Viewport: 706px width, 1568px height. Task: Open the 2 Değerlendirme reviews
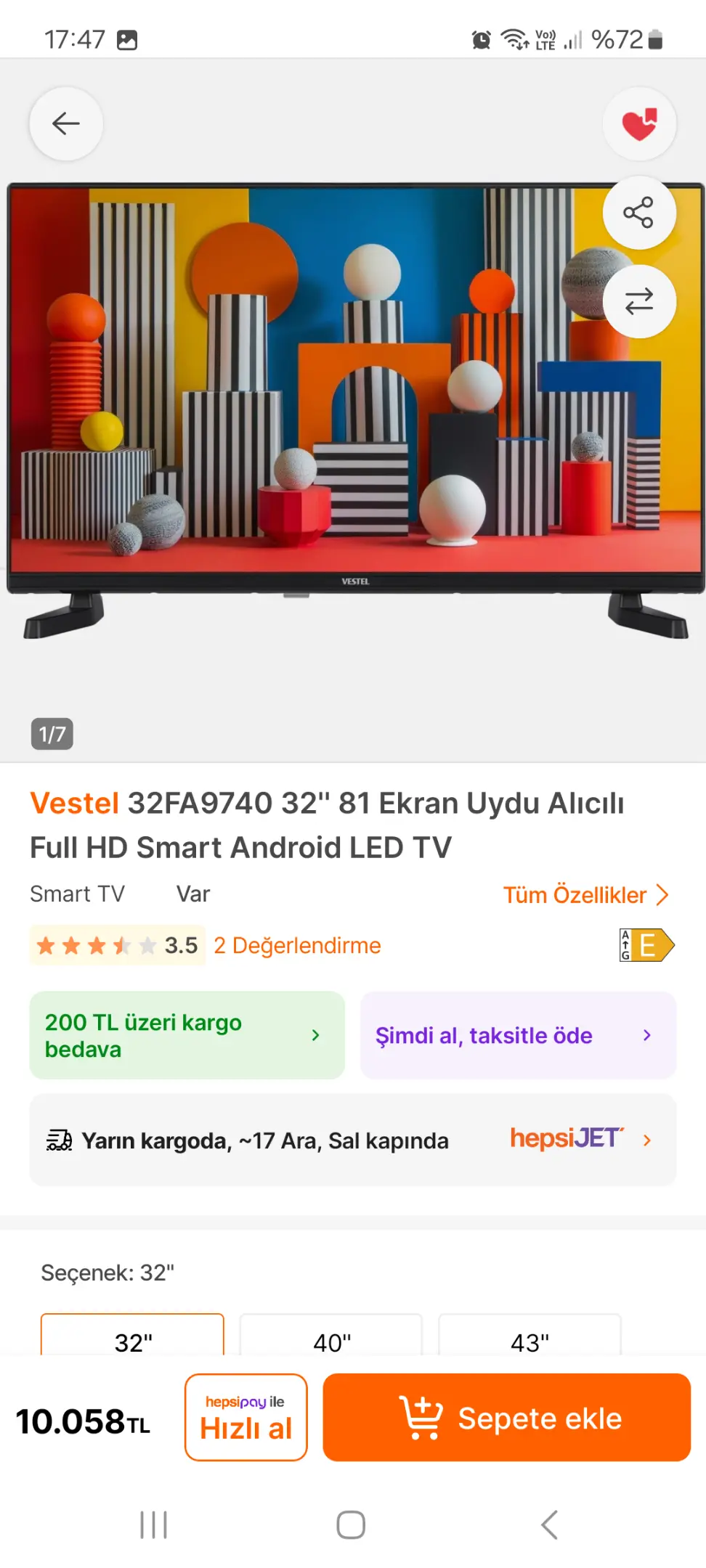(297, 945)
